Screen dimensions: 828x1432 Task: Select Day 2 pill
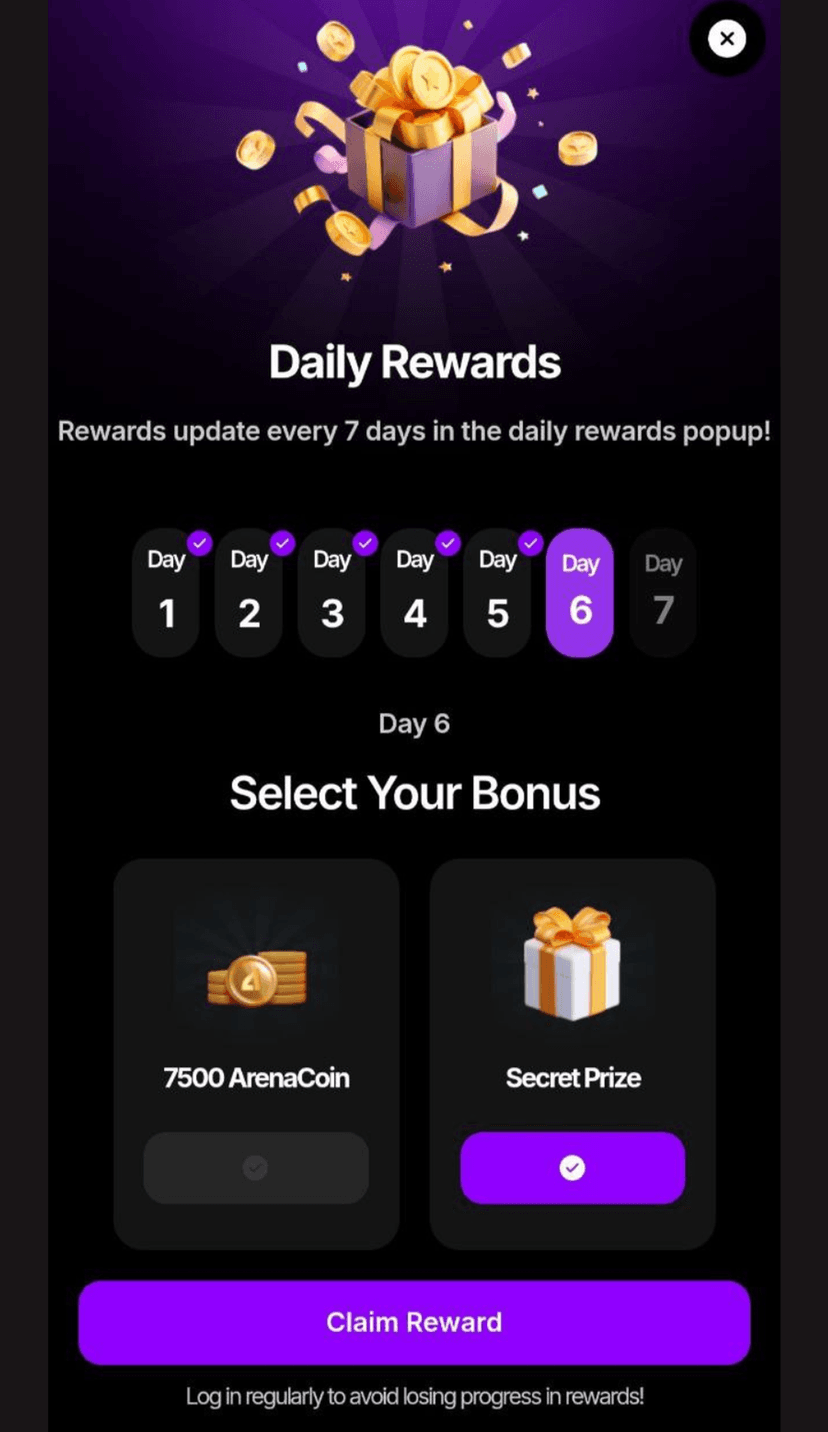[x=249, y=593]
